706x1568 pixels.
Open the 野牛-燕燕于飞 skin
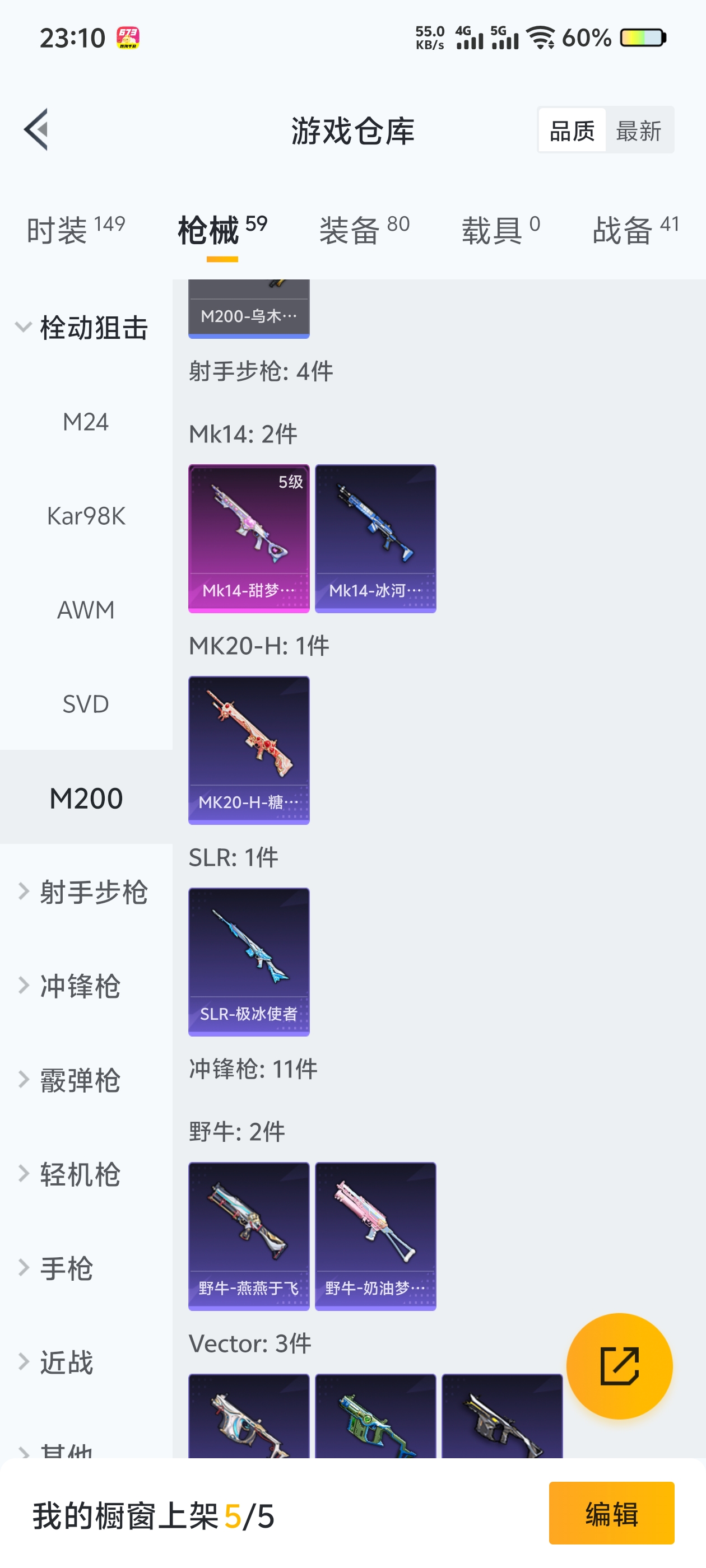(249, 1236)
